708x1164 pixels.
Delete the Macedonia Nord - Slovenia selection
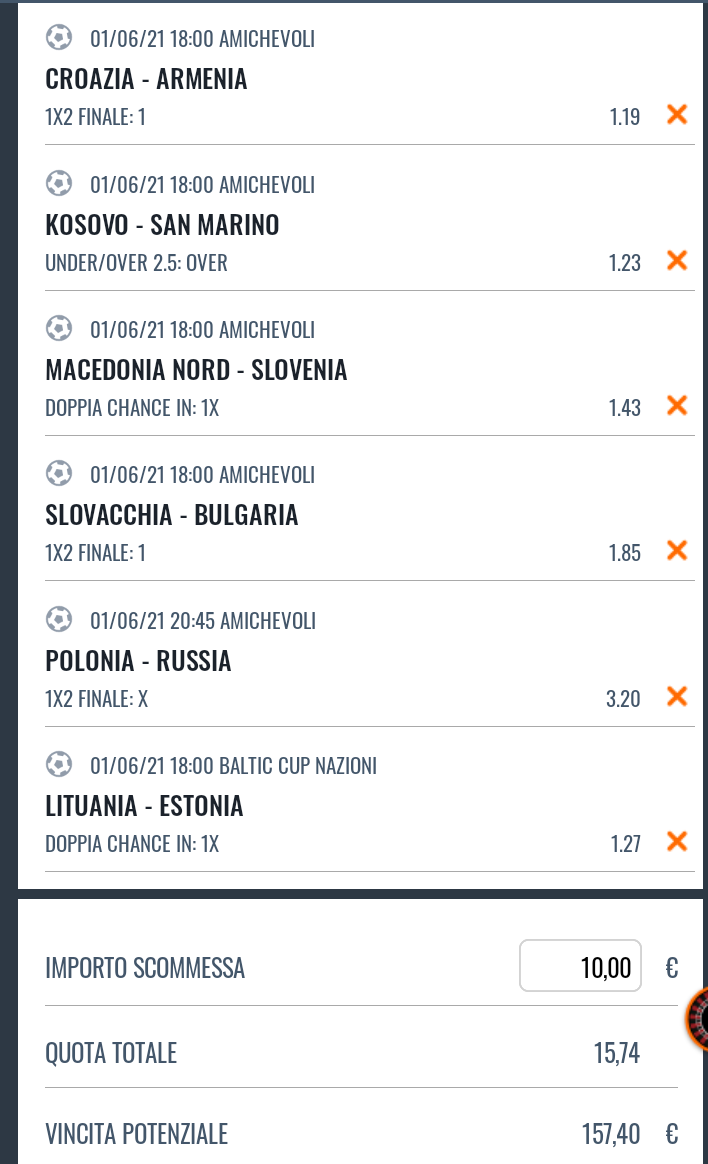677,406
